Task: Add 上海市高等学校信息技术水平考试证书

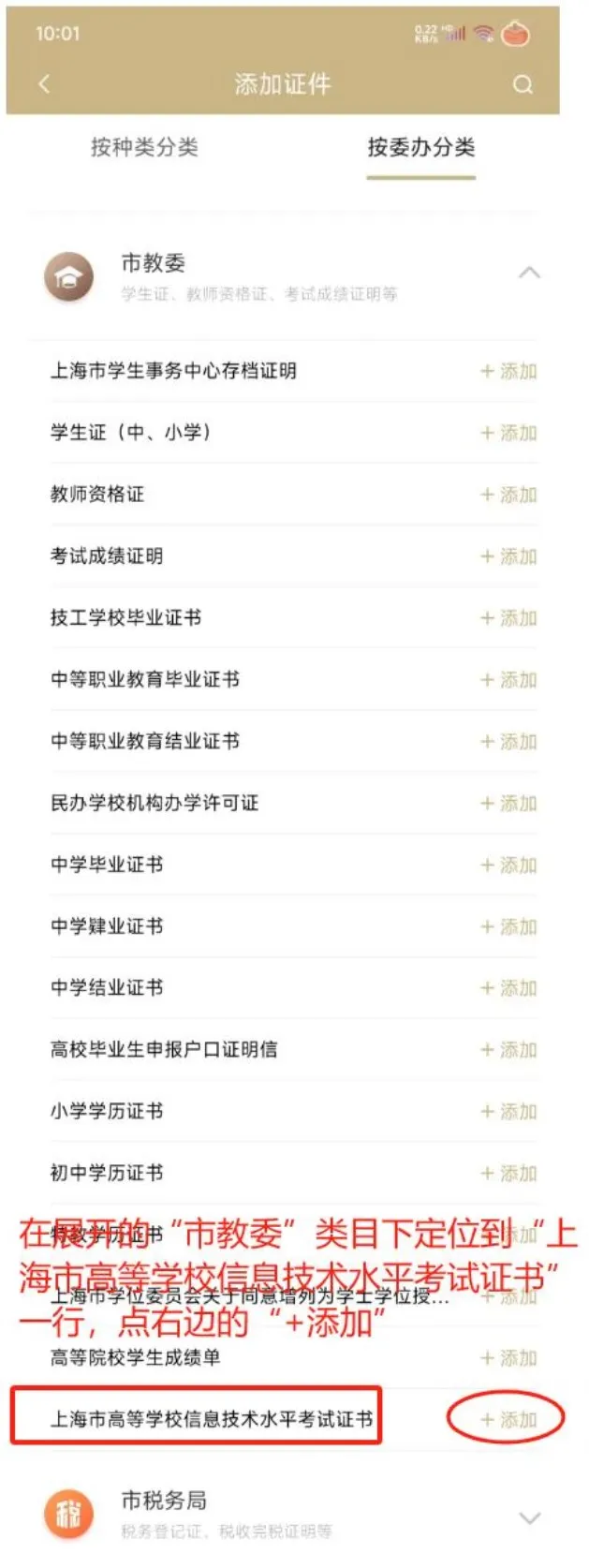Action: click(x=508, y=1420)
